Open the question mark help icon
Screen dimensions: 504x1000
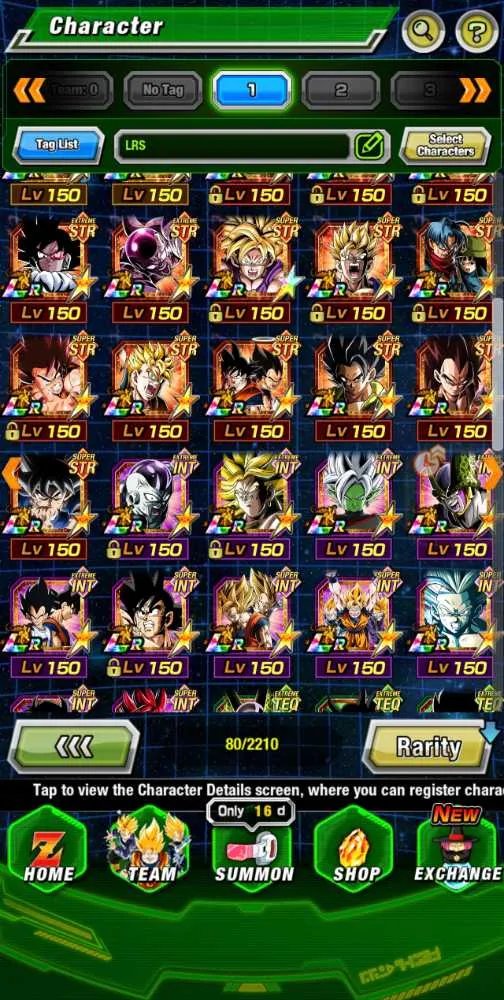coord(477,31)
